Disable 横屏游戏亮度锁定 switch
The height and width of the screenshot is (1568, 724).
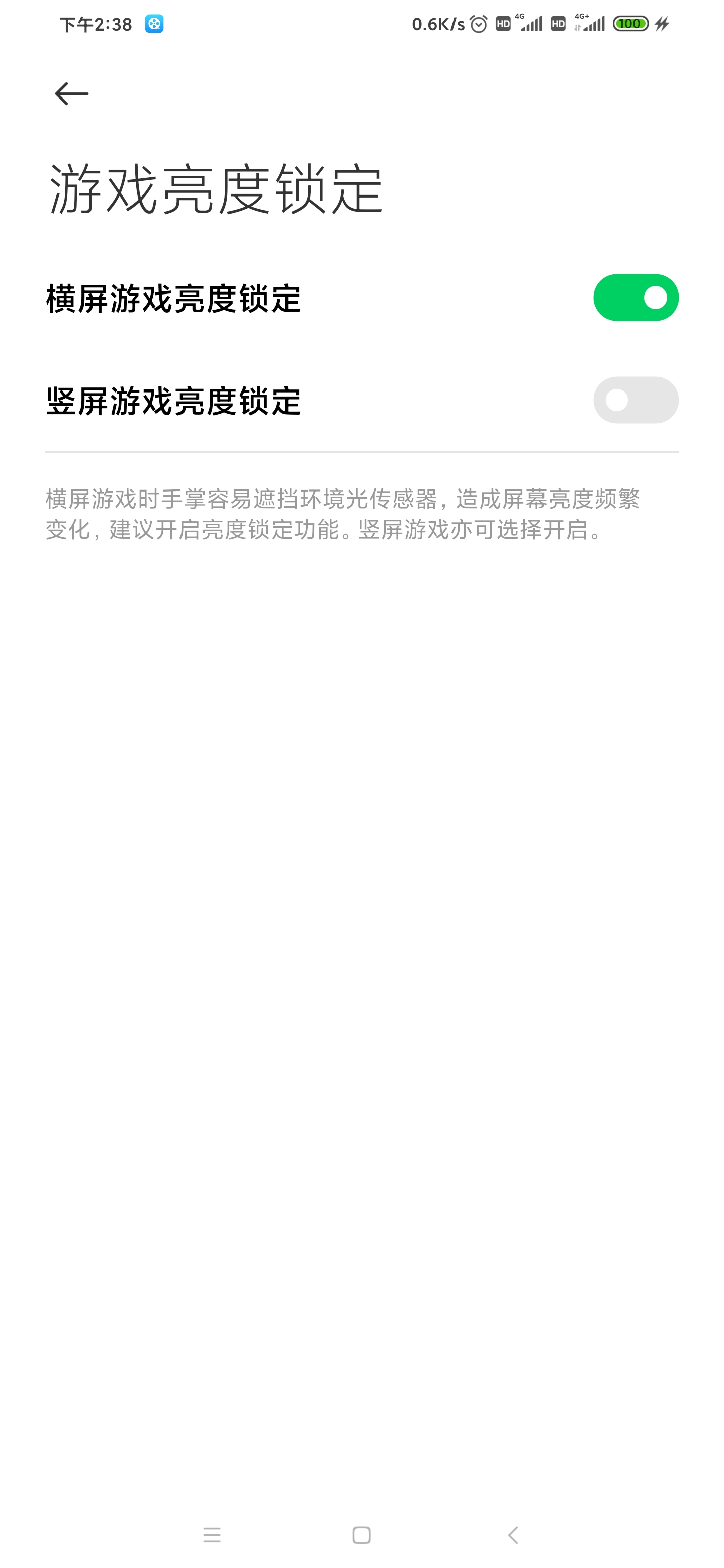(x=636, y=298)
